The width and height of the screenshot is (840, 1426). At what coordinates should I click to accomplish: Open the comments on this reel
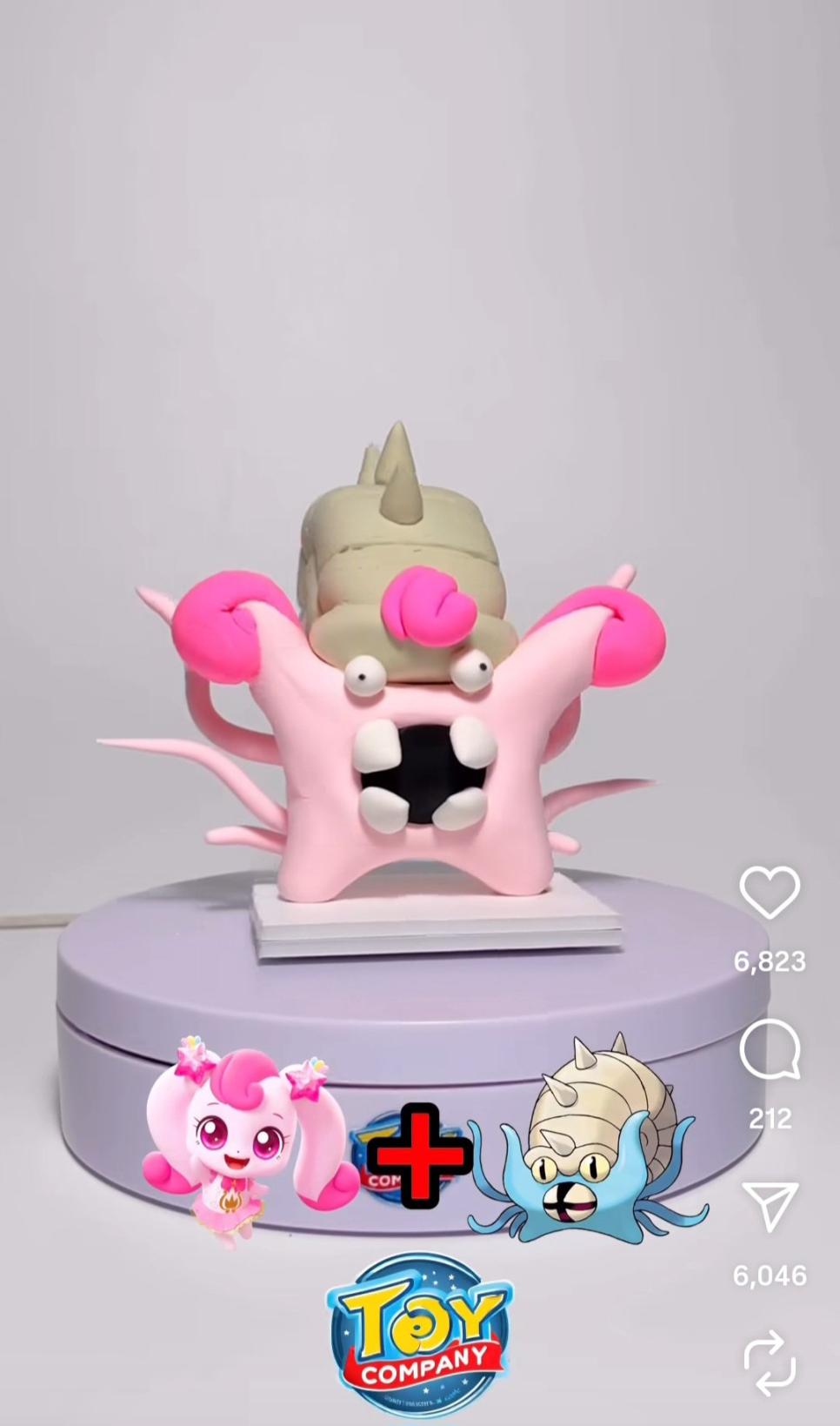(770, 1050)
